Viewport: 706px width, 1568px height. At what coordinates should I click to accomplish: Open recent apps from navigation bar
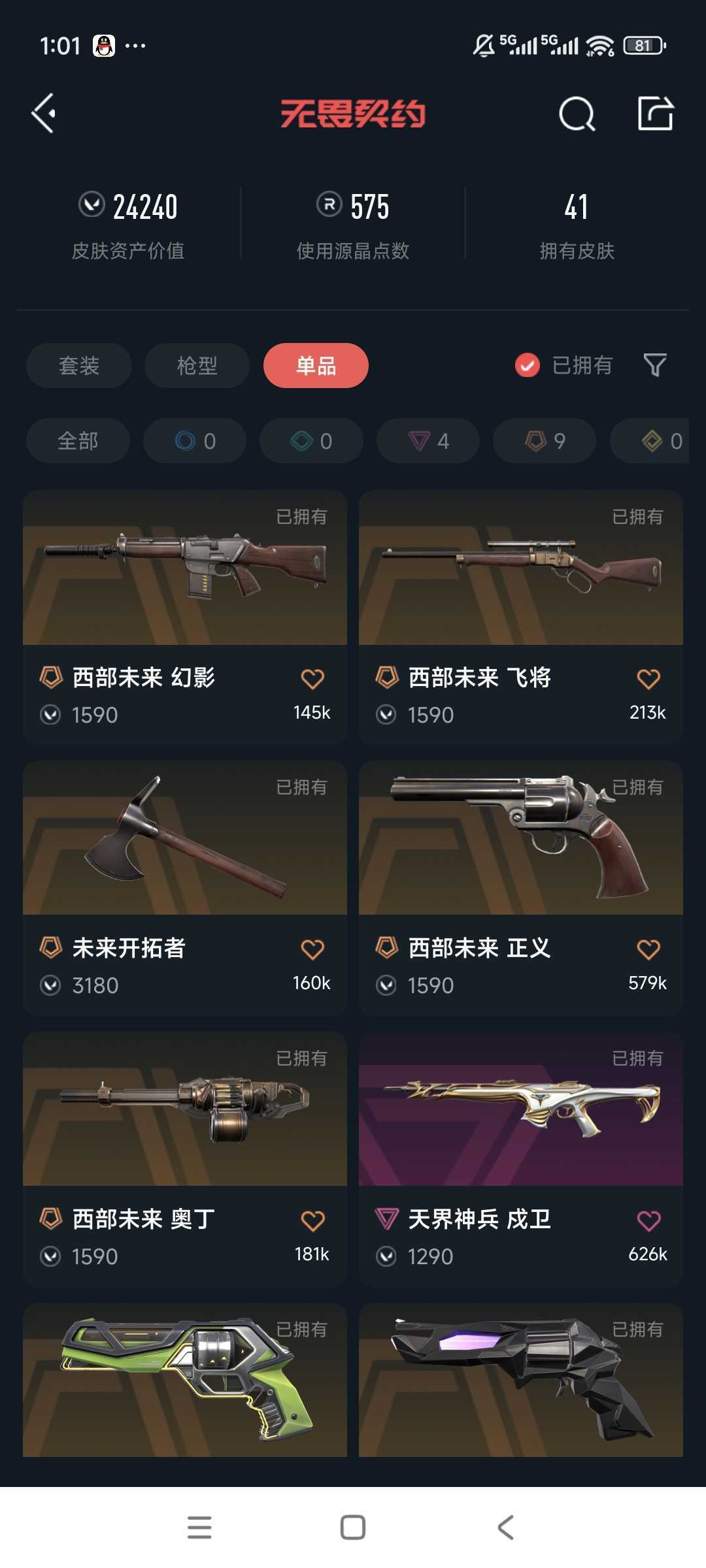point(199,1527)
